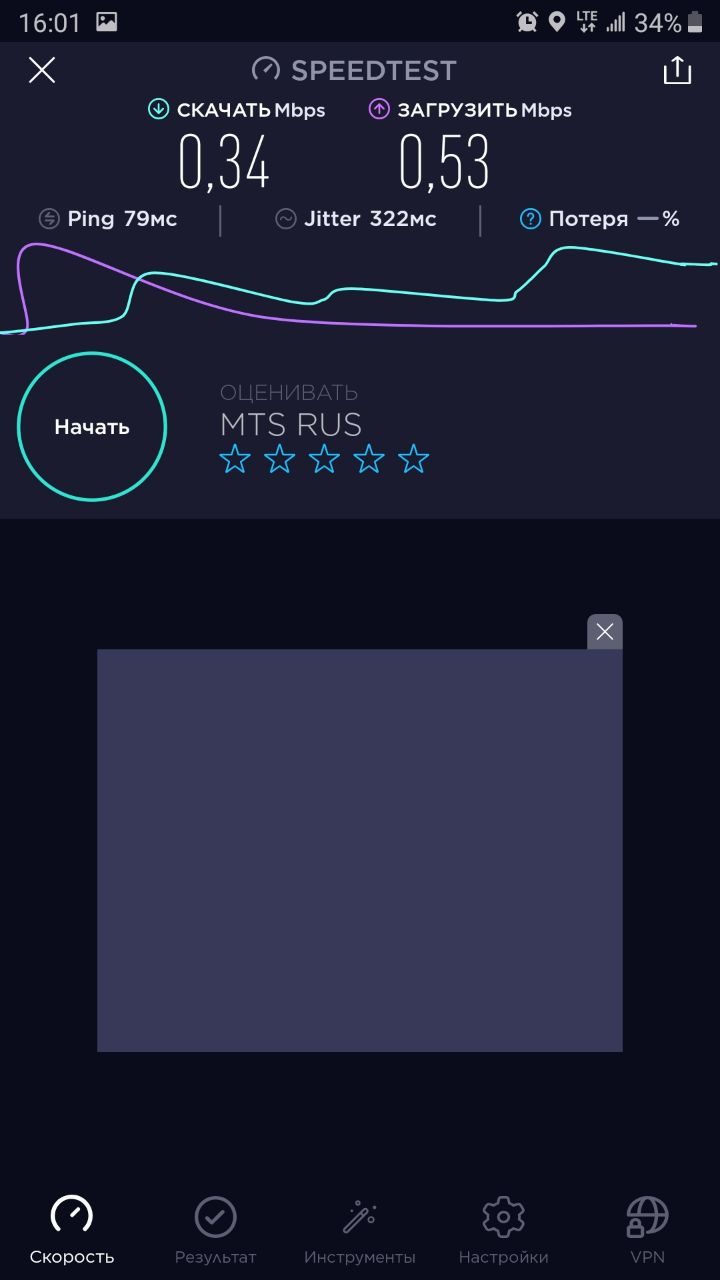This screenshot has width=720, height=1280.
Task: Rate MTS RUS with one star
Action: (235, 460)
